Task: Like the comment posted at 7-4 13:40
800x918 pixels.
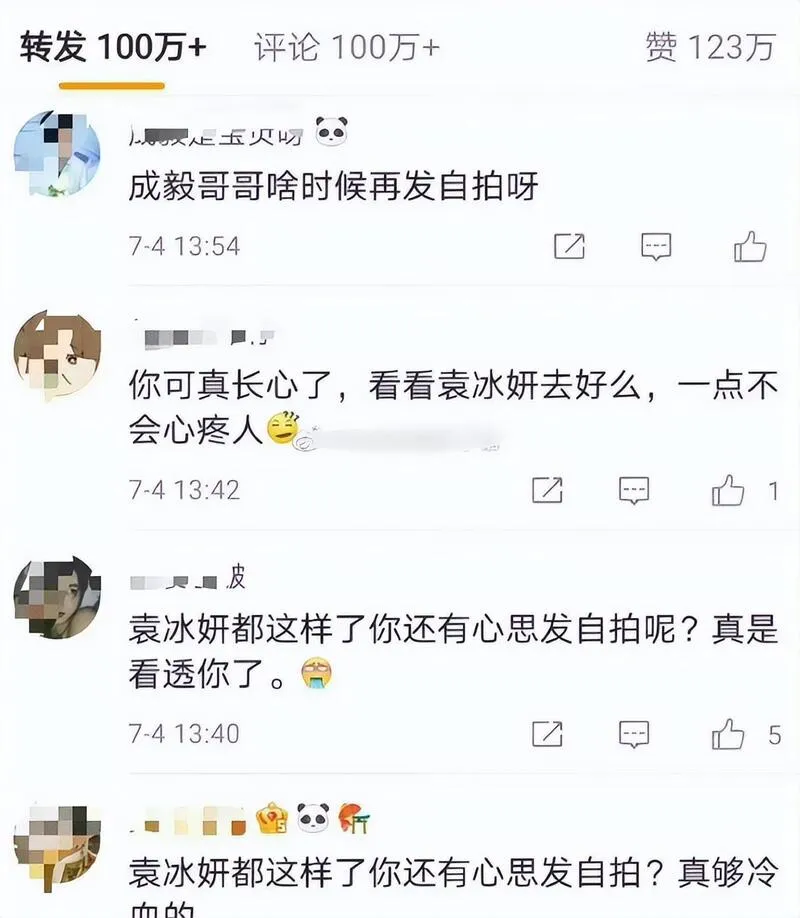Action: (728, 734)
